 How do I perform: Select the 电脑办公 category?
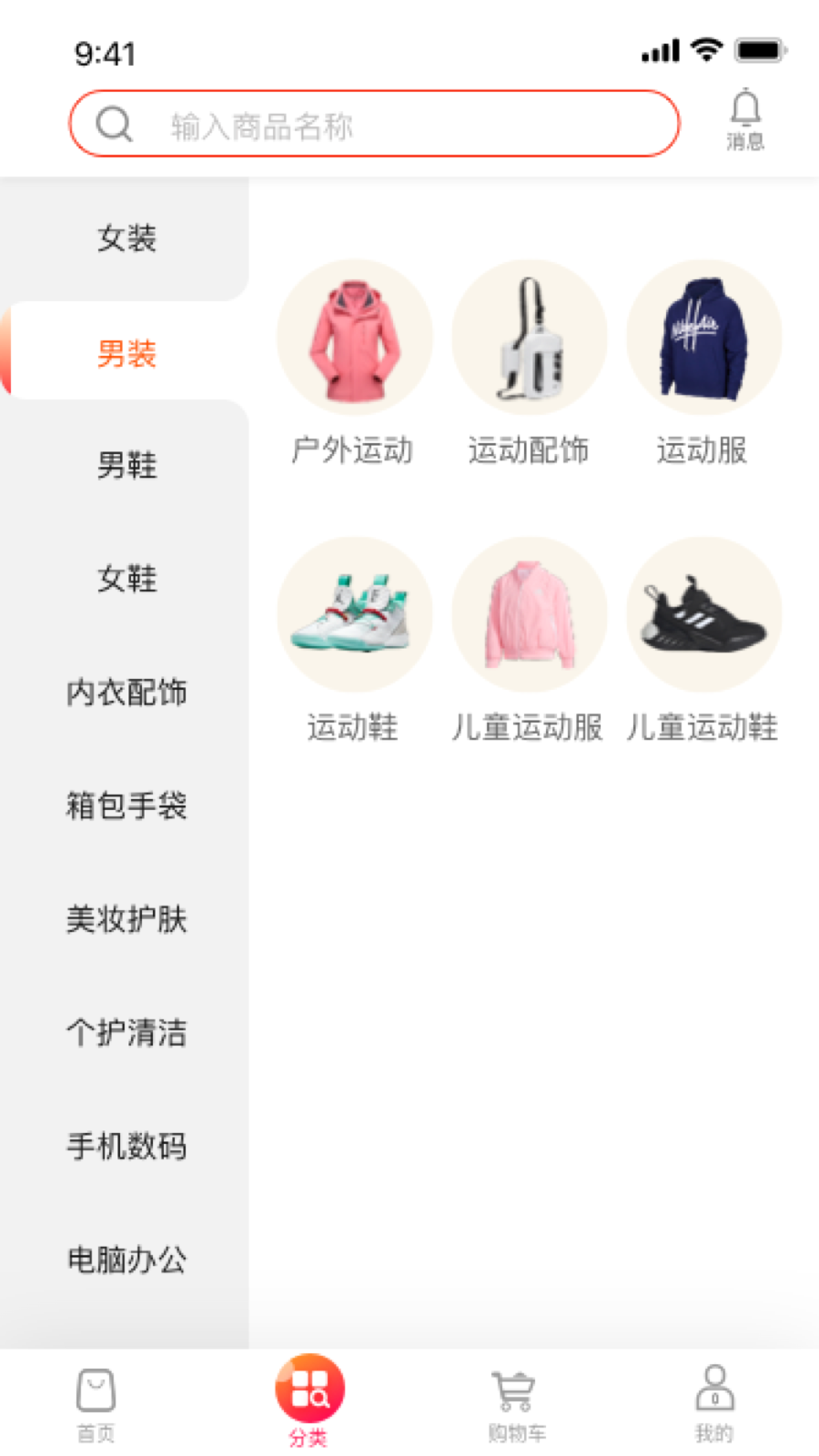[x=126, y=1260]
